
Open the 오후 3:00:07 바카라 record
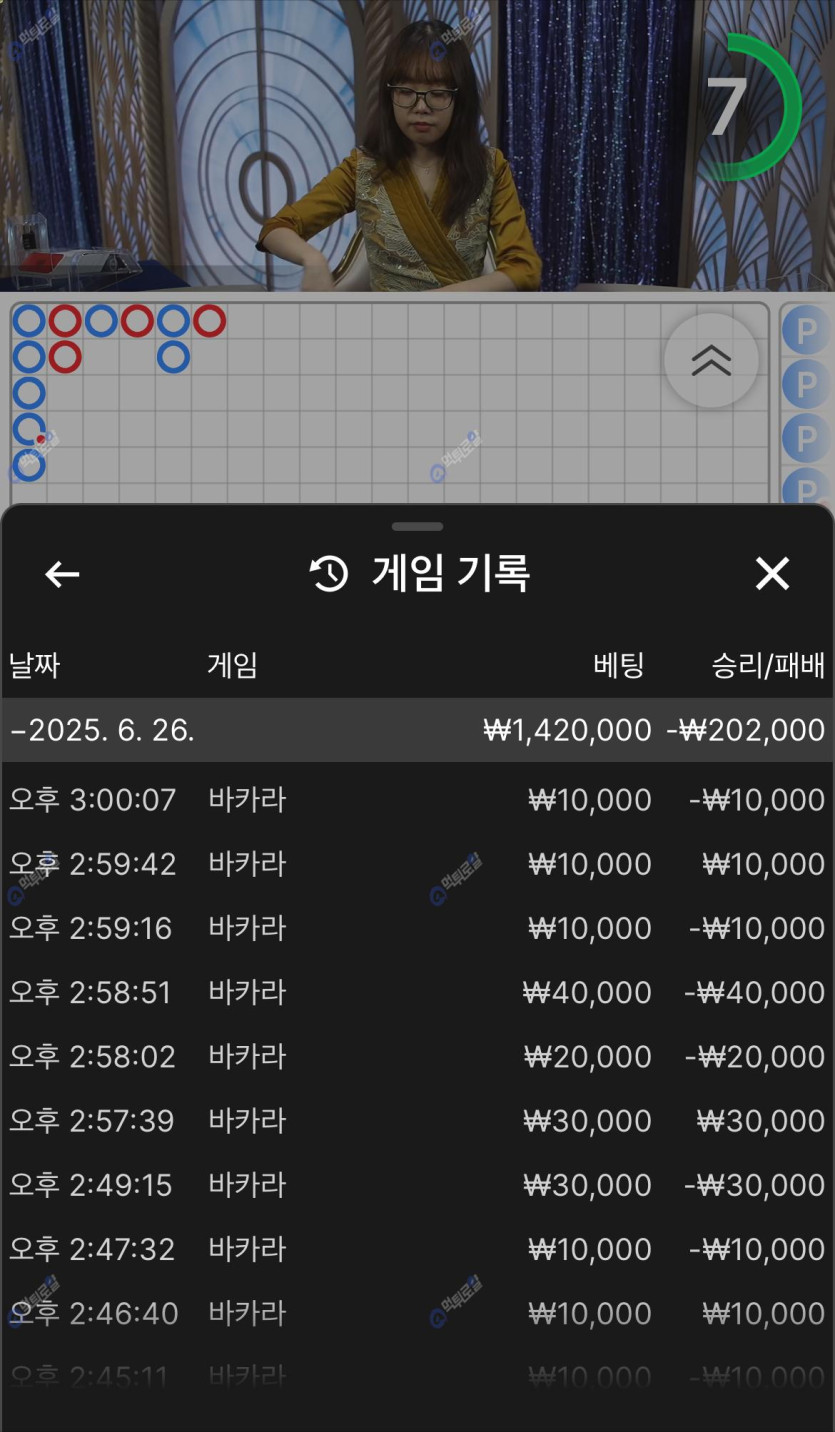417,800
